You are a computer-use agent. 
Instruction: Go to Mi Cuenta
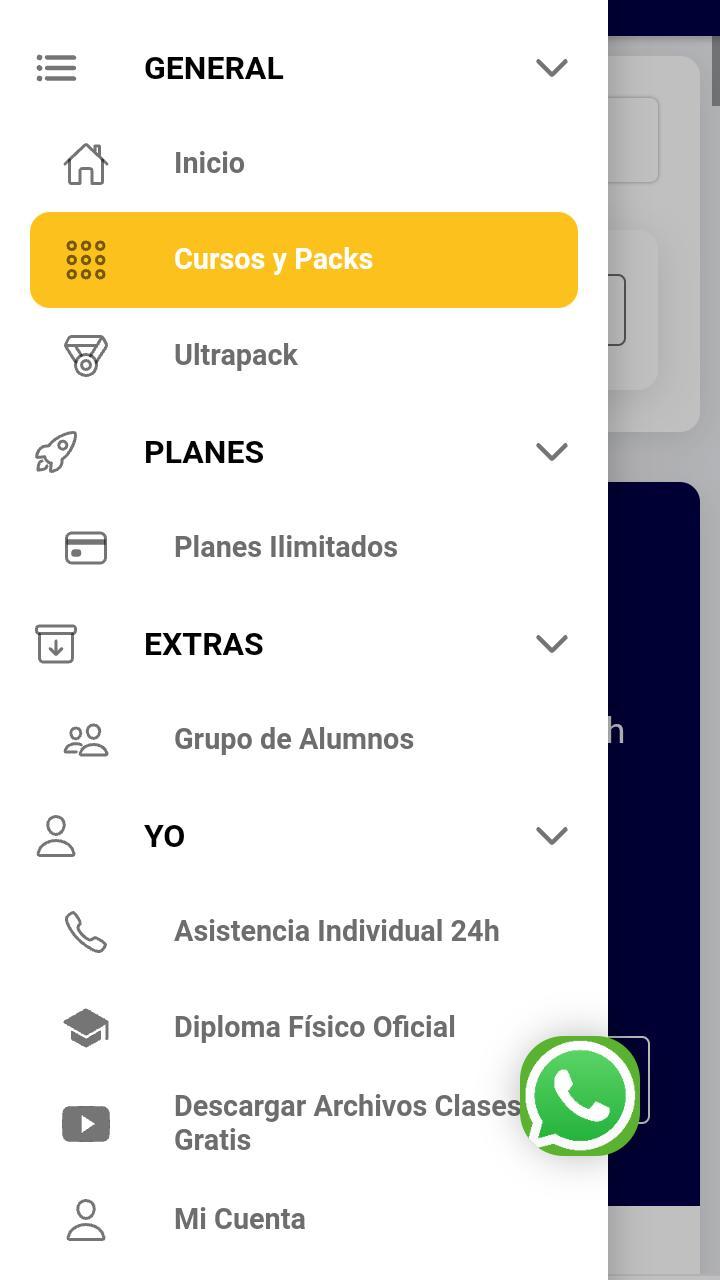(x=240, y=1219)
